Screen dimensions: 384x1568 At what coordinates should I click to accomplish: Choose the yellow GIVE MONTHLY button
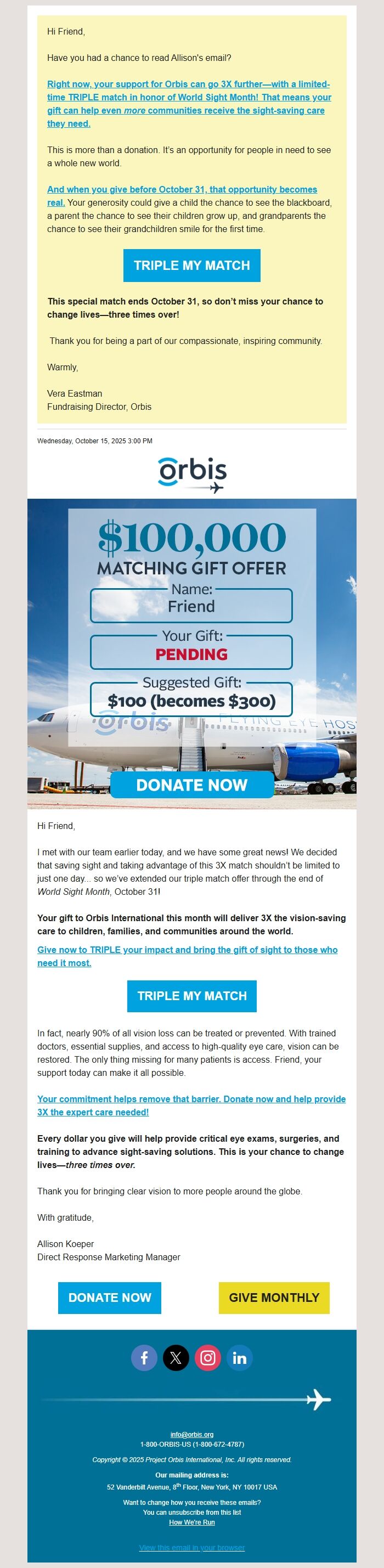(x=274, y=1298)
